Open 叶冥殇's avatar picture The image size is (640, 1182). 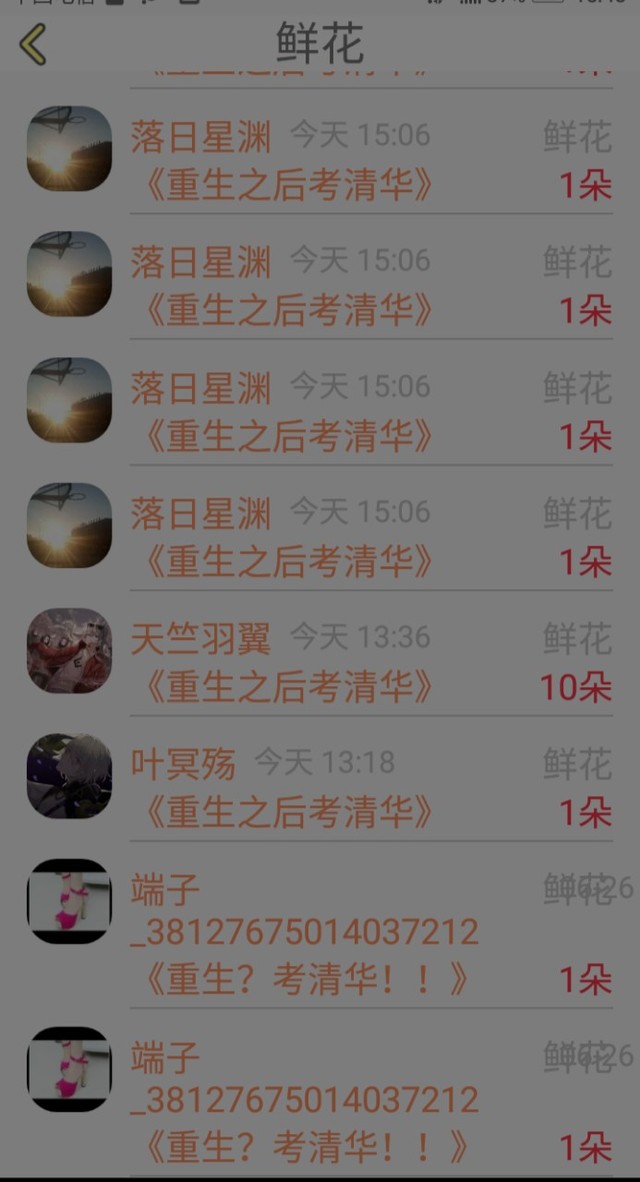click(69, 776)
